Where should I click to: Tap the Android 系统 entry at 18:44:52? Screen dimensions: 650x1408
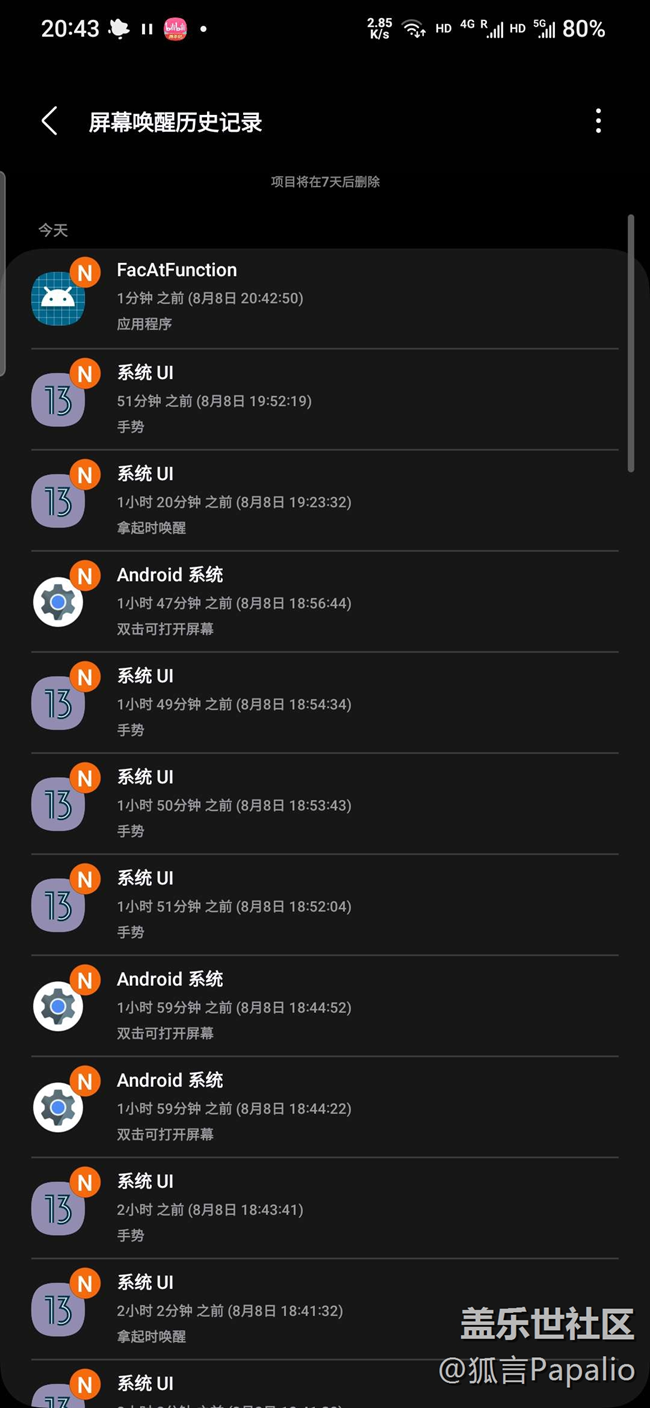click(x=324, y=1005)
